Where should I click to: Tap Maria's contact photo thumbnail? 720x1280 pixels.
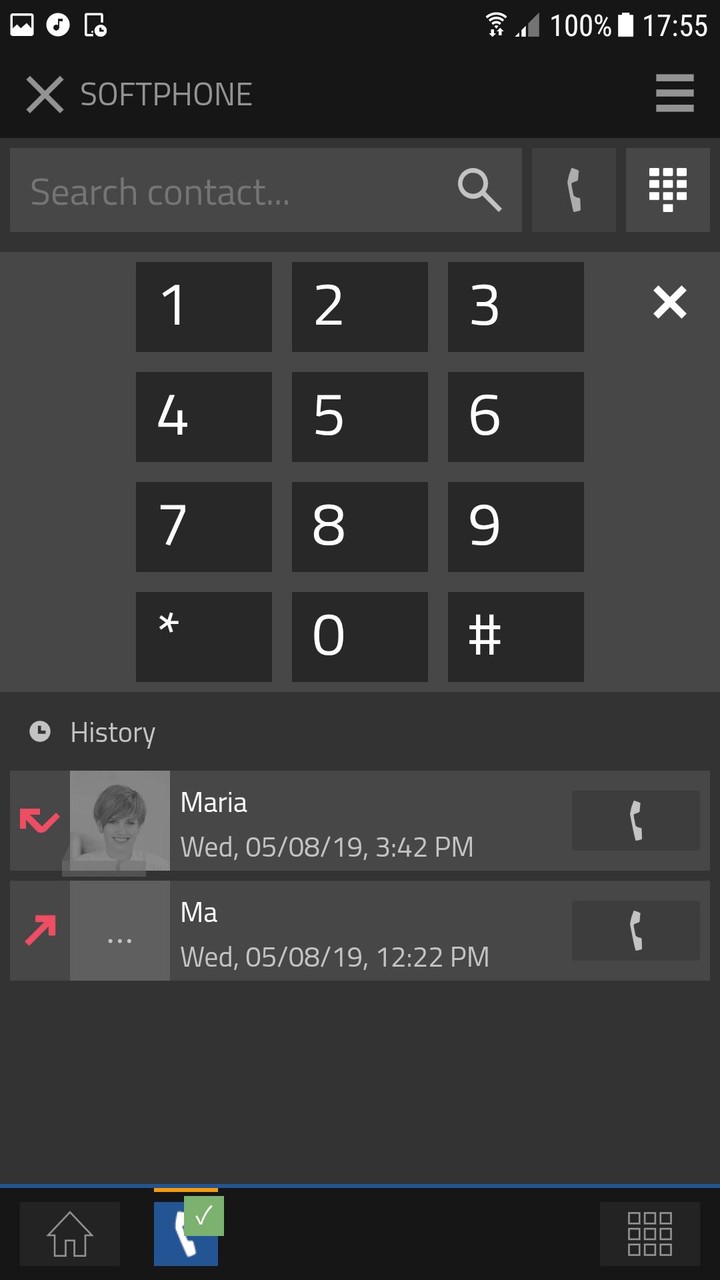click(119, 821)
